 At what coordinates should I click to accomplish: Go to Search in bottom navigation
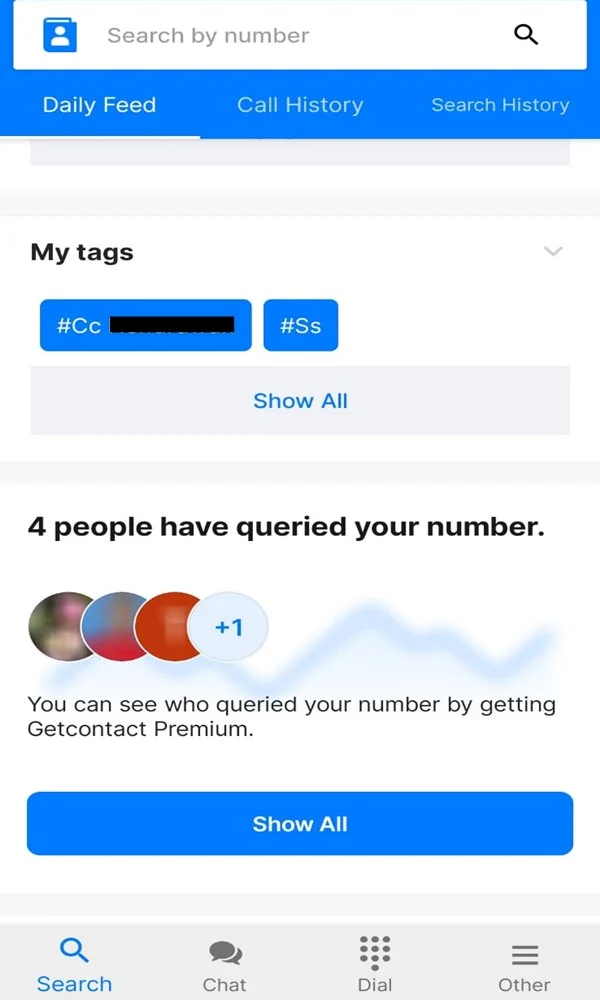coord(74,965)
